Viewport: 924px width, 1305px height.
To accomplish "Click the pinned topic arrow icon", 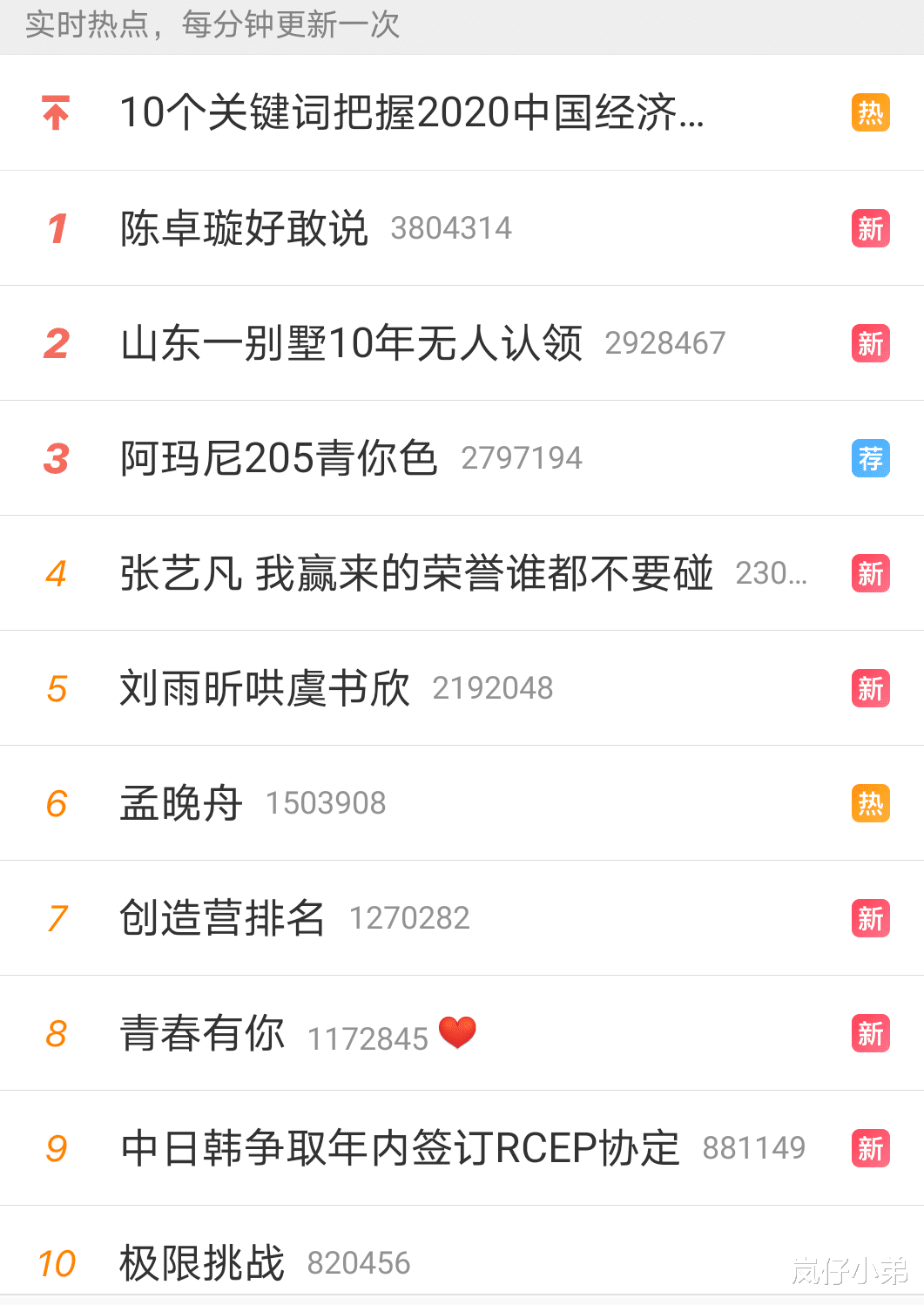I will tap(55, 112).
